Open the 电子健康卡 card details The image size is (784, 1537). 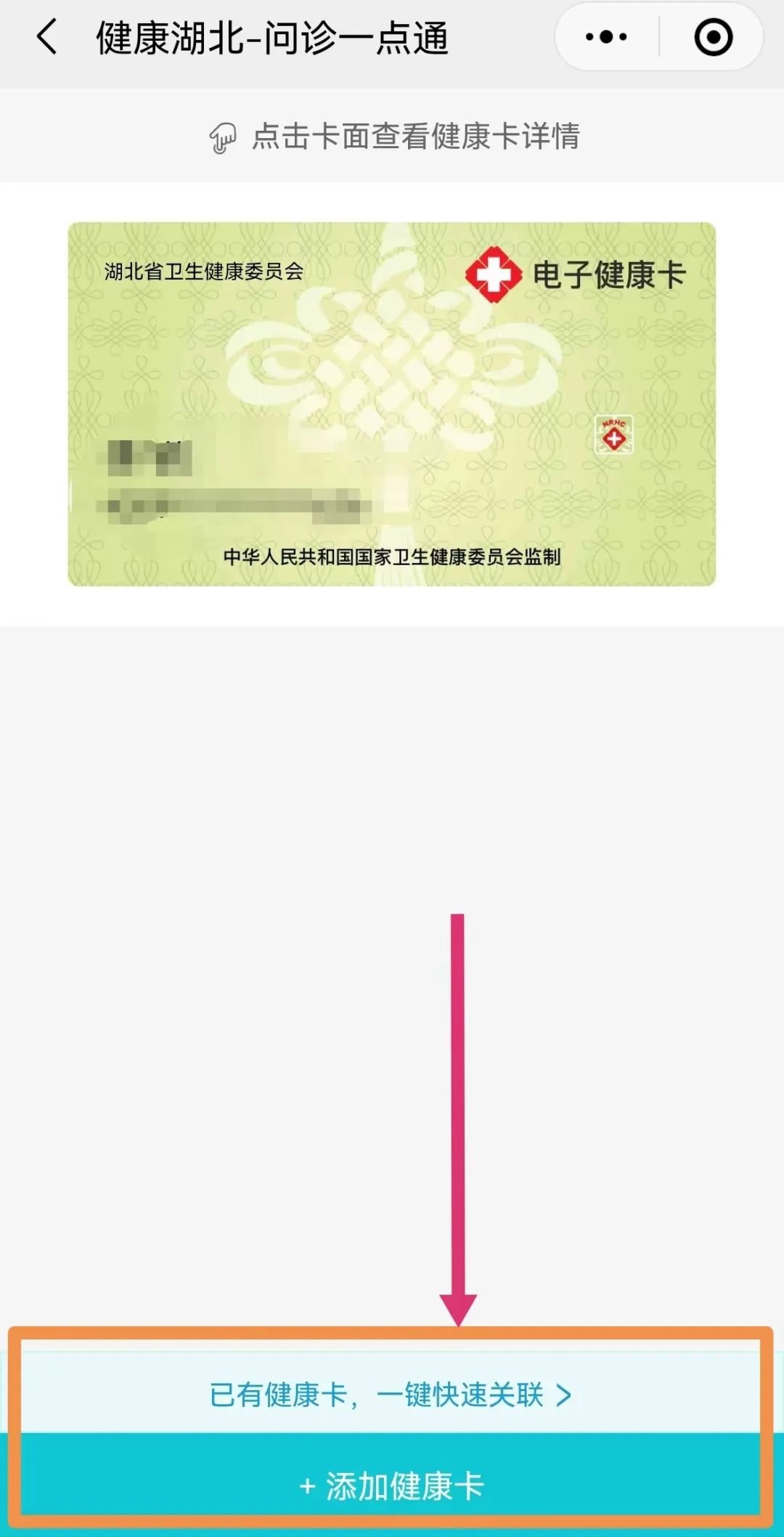[392, 404]
